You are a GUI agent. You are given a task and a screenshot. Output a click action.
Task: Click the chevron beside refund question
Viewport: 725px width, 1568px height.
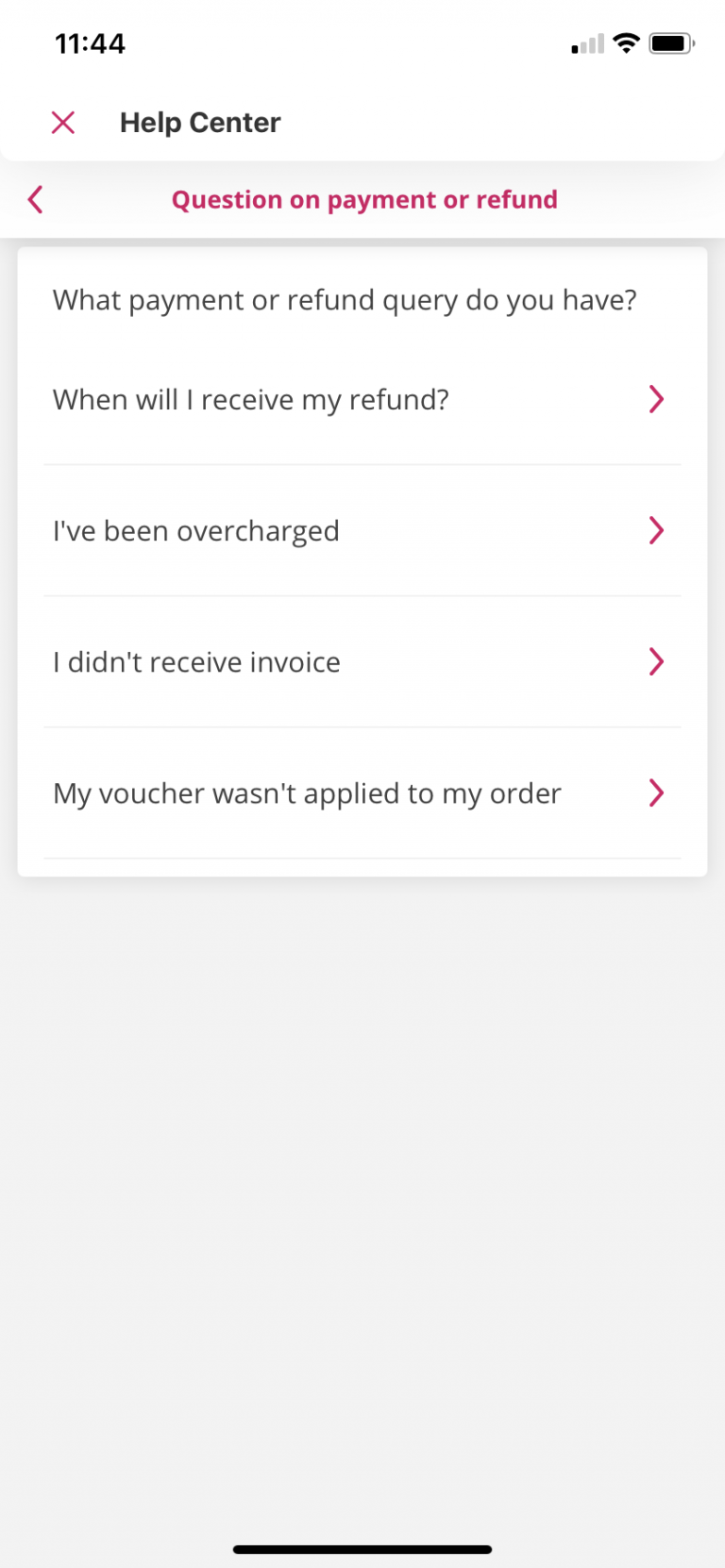click(656, 399)
